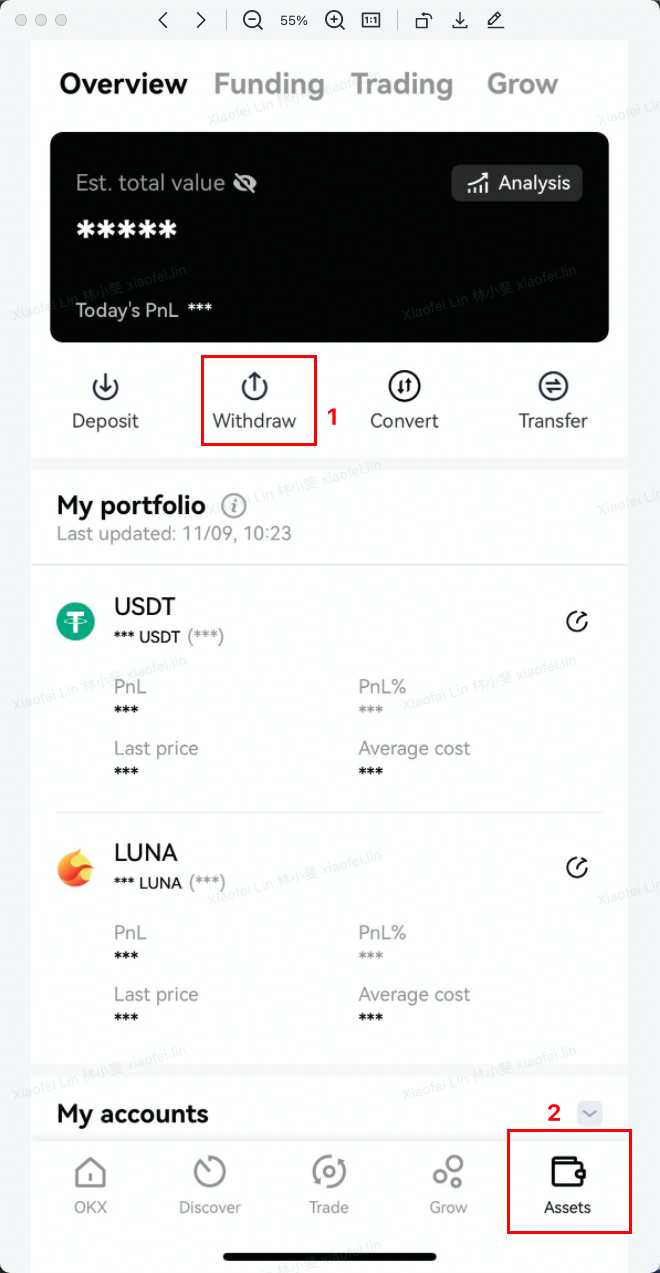
Task: Tap the share icon for USDT
Action: (577, 621)
